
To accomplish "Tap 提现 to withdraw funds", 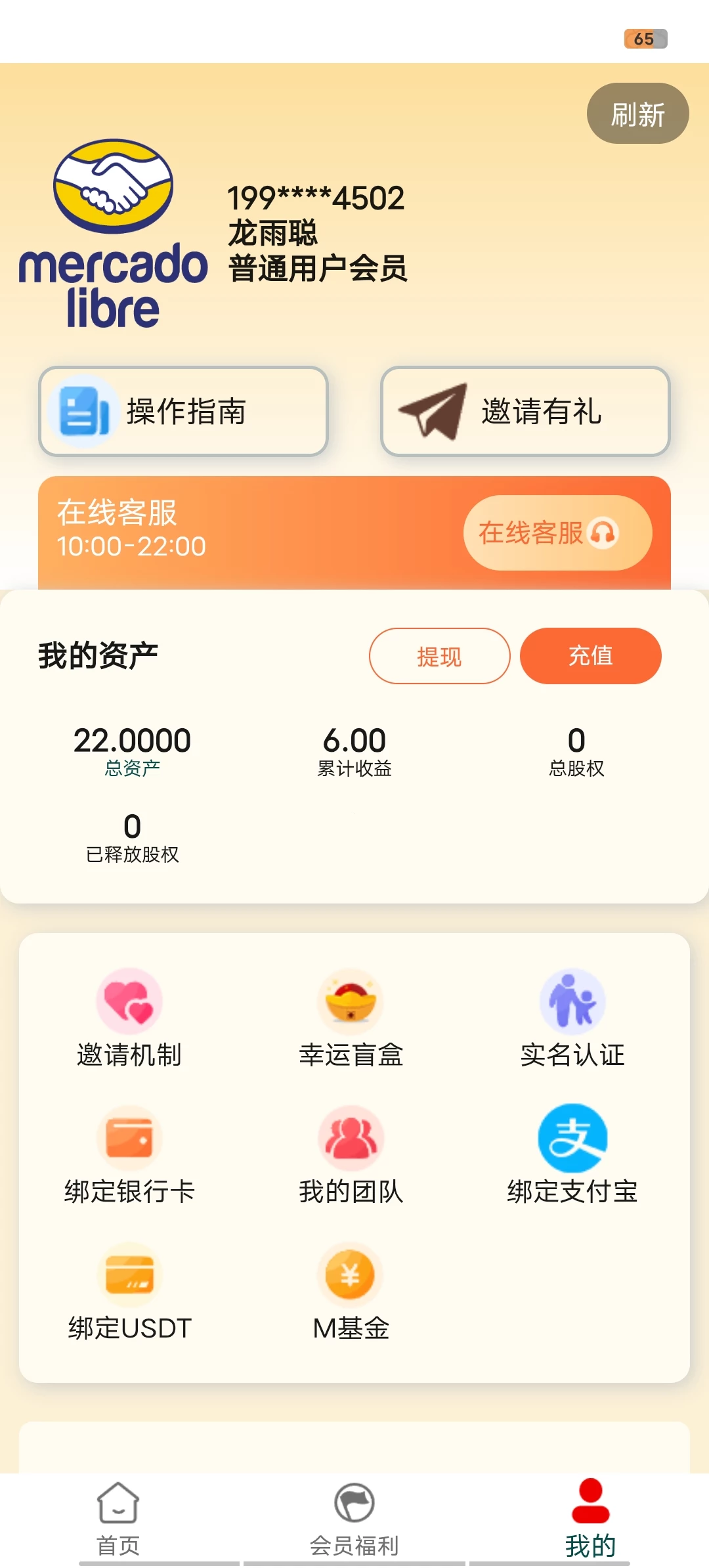I will pos(439,656).
